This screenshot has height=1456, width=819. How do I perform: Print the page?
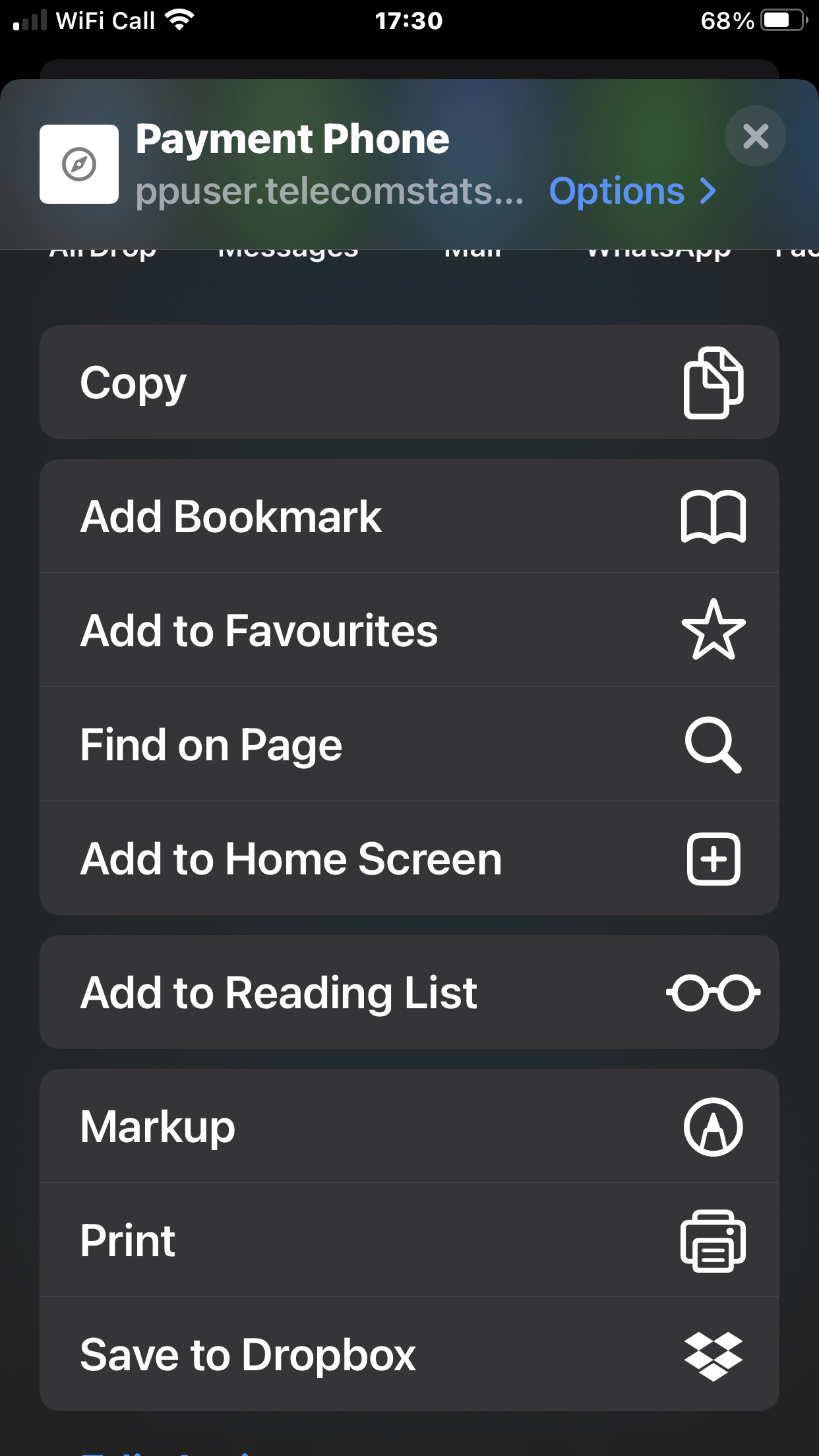point(409,1240)
